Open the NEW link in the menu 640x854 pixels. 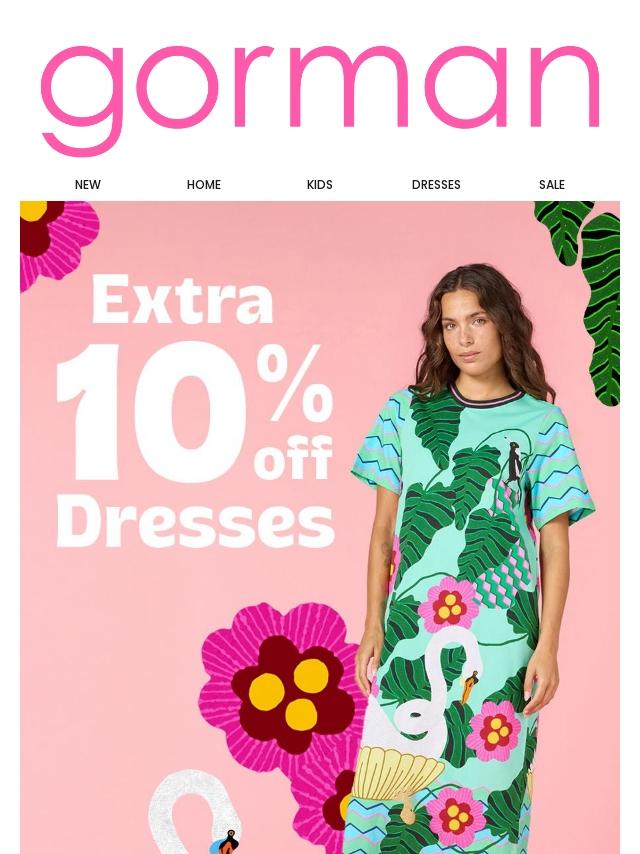(x=88, y=185)
